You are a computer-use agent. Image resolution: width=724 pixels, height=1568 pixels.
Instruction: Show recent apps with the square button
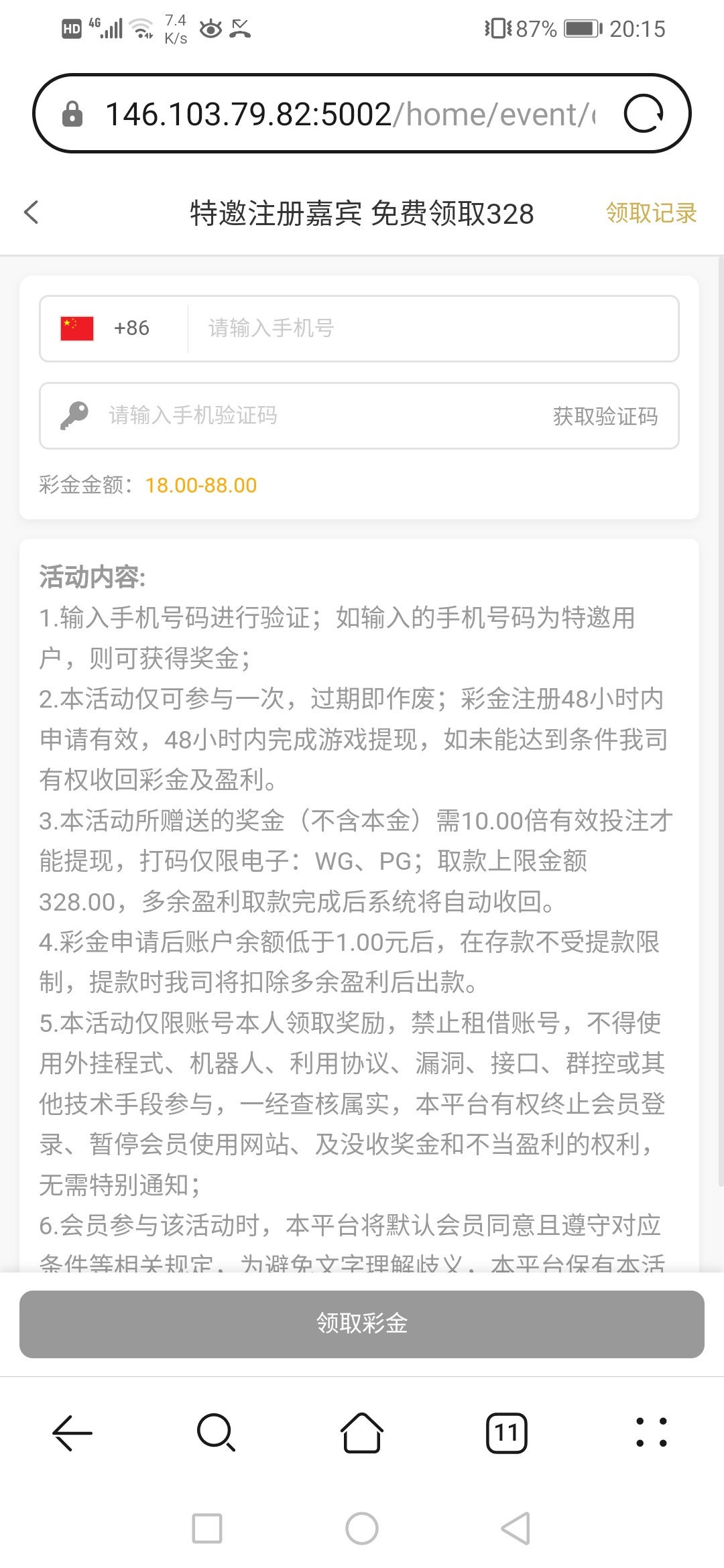click(x=207, y=1528)
